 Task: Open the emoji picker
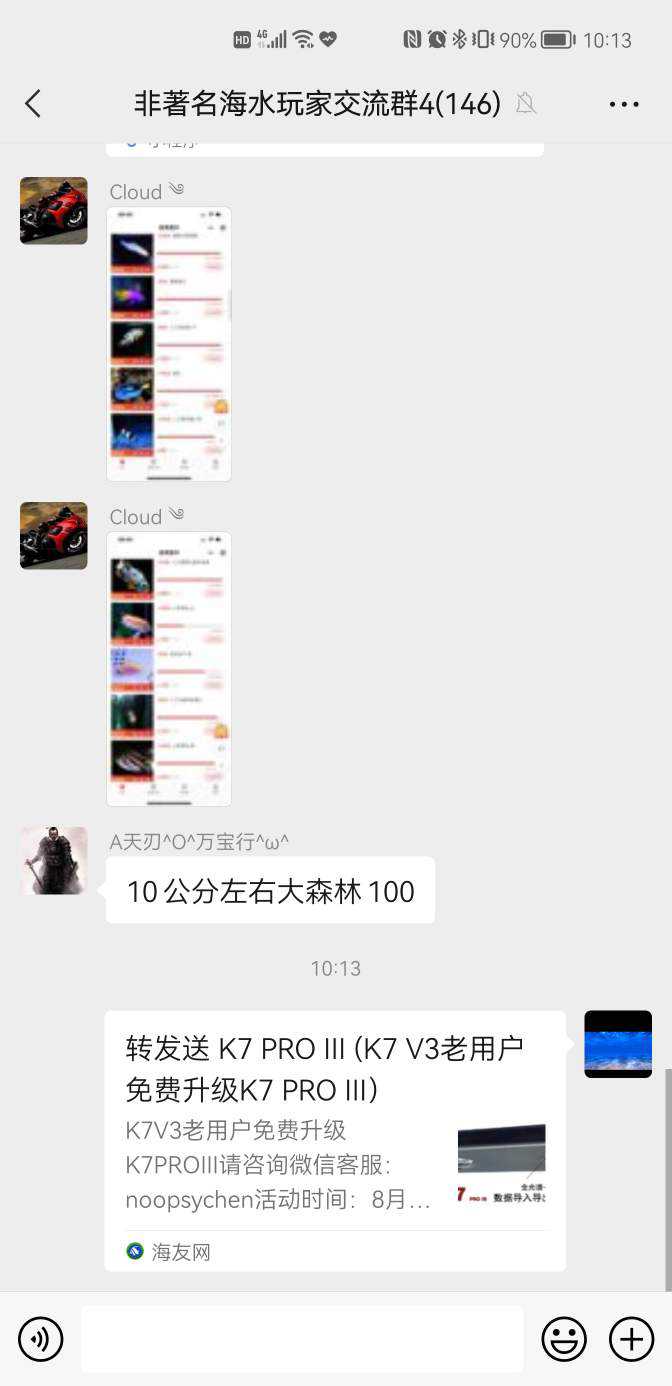[564, 1339]
